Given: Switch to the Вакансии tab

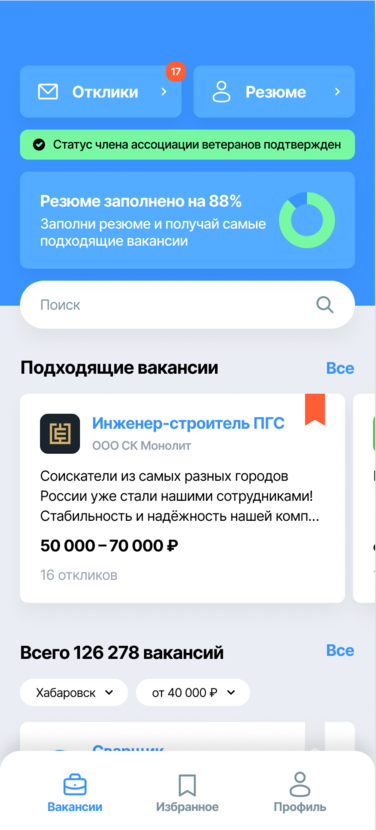Looking at the screenshot, I should pos(75,793).
